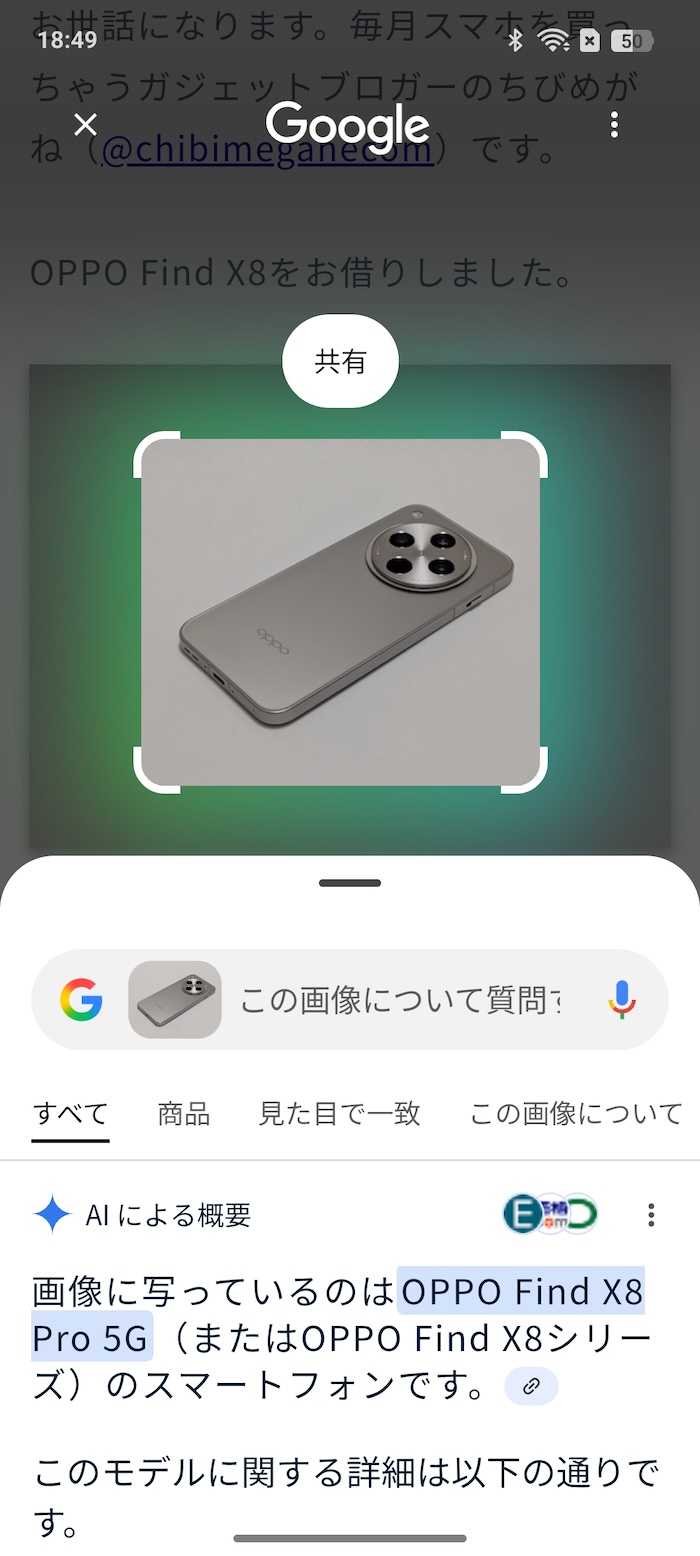The width and height of the screenshot is (700, 1556).
Task: Open the overflow menu beside Google logo
Action: 614,125
